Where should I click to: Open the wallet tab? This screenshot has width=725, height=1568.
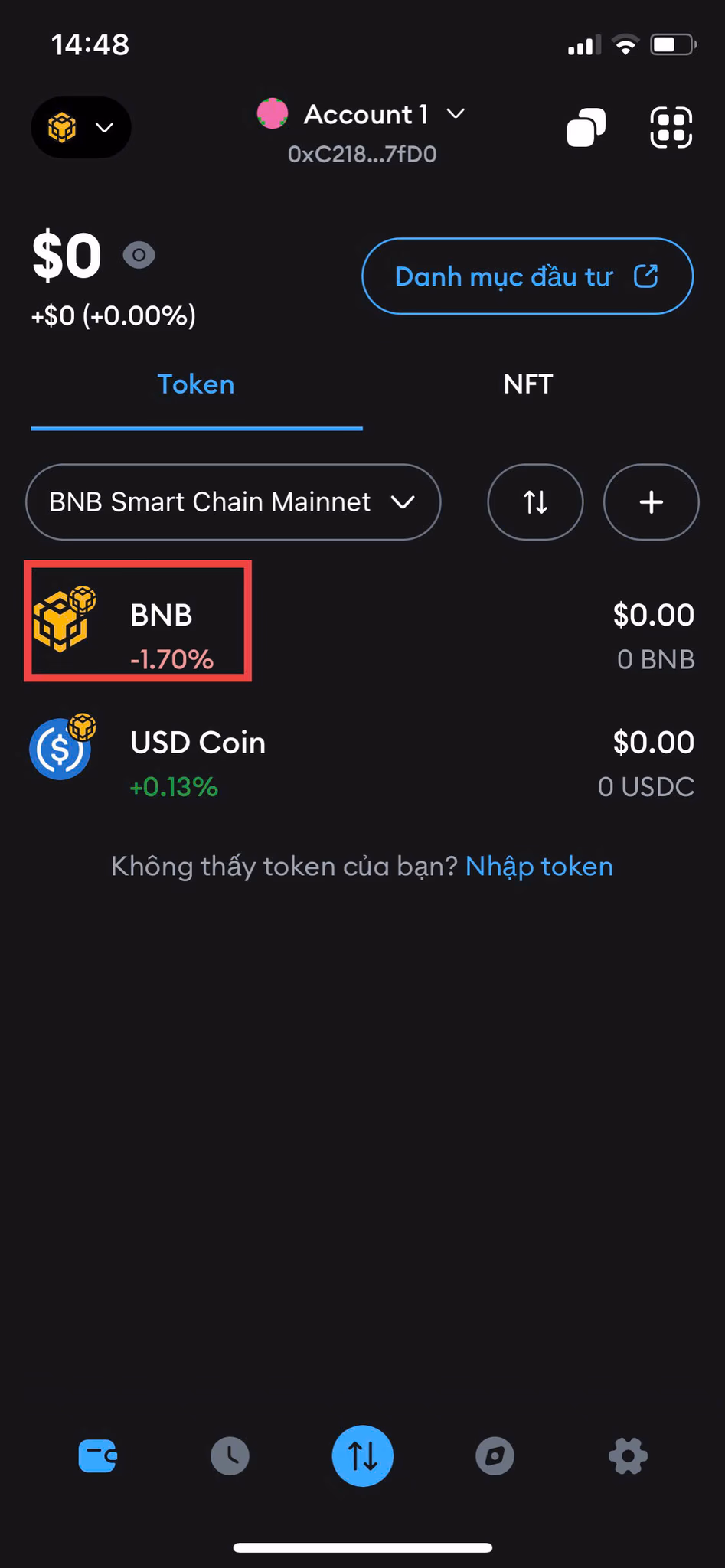tap(97, 1455)
